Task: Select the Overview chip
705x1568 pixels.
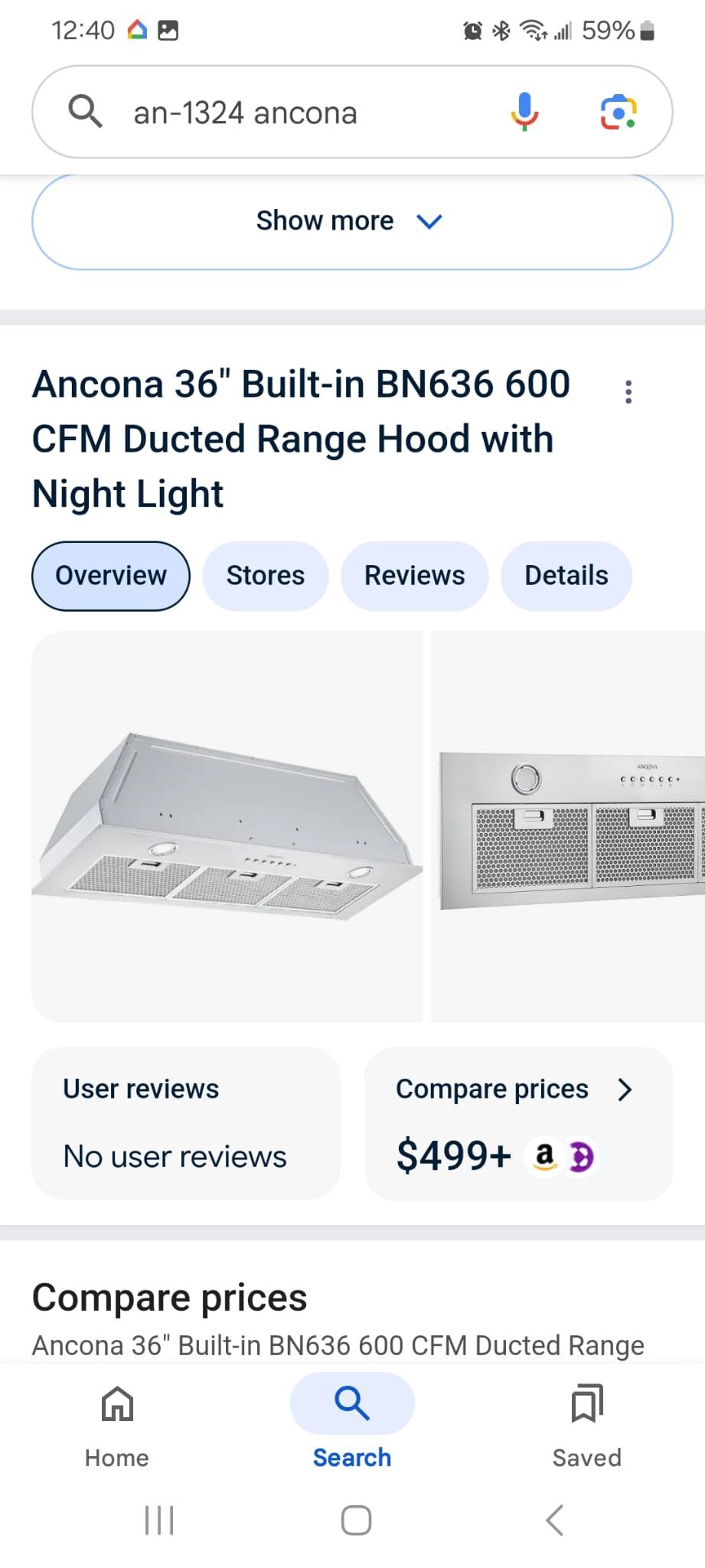Action: tap(111, 576)
